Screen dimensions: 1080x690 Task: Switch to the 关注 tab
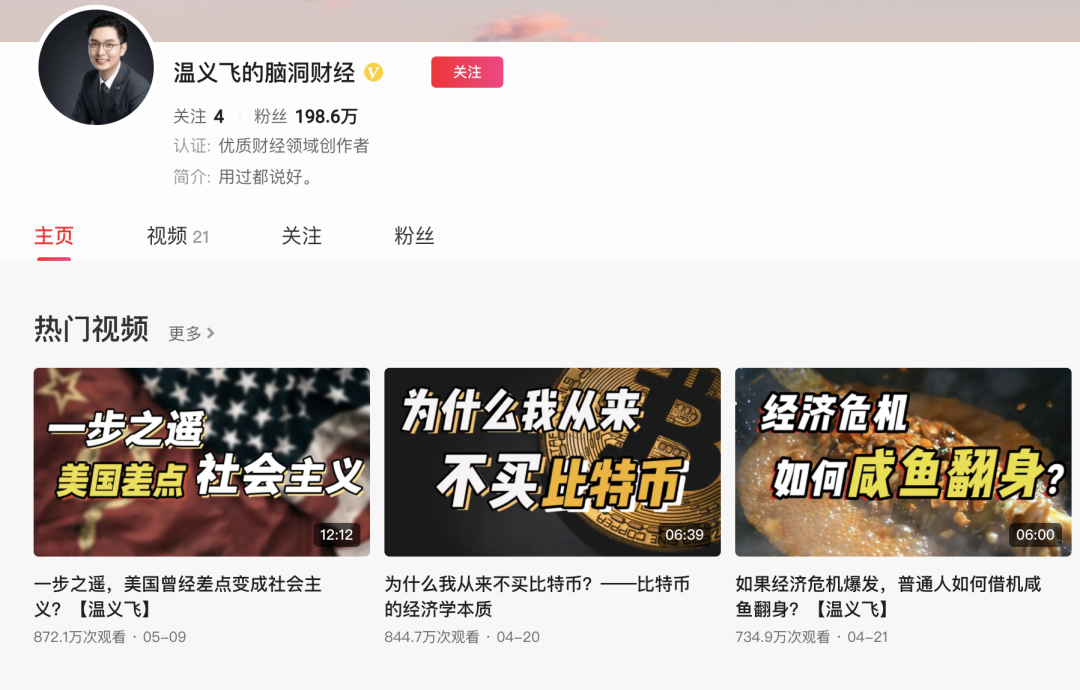pyautogui.click(x=301, y=236)
